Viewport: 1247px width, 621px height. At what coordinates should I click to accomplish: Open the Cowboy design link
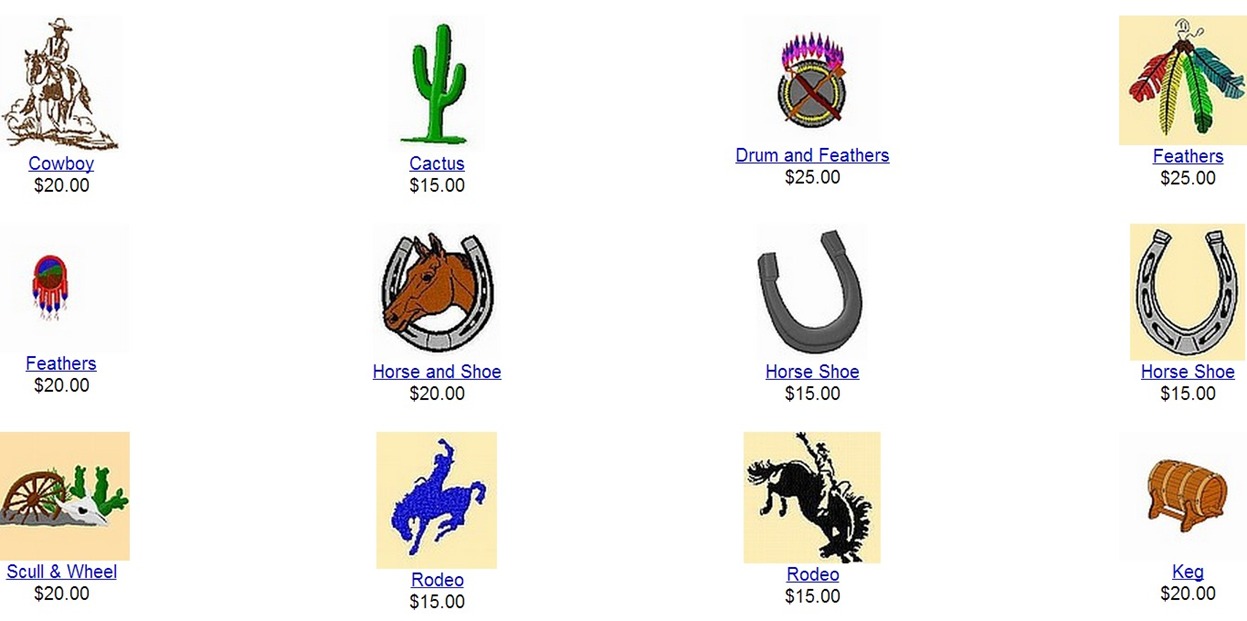(x=61, y=164)
